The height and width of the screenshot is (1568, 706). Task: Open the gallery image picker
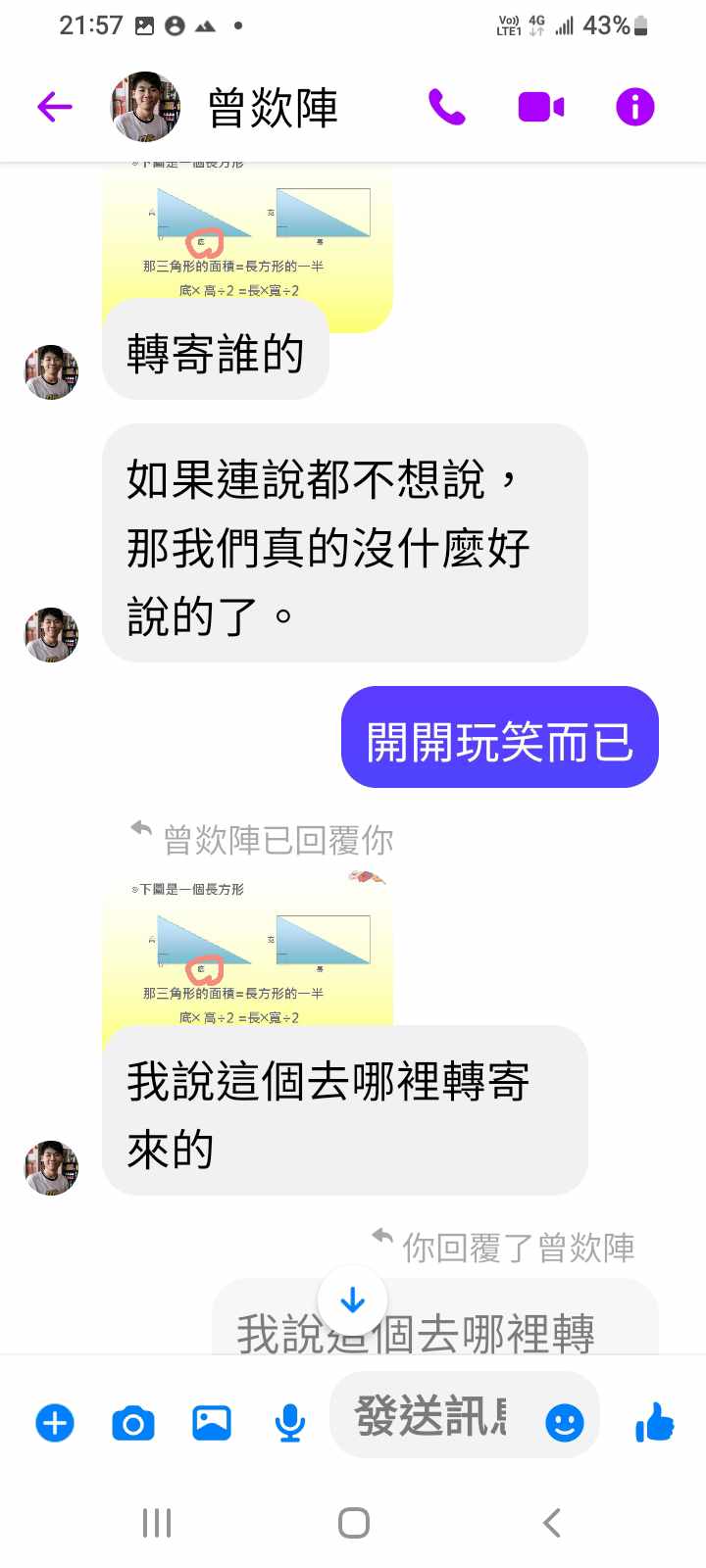[211, 1422]
